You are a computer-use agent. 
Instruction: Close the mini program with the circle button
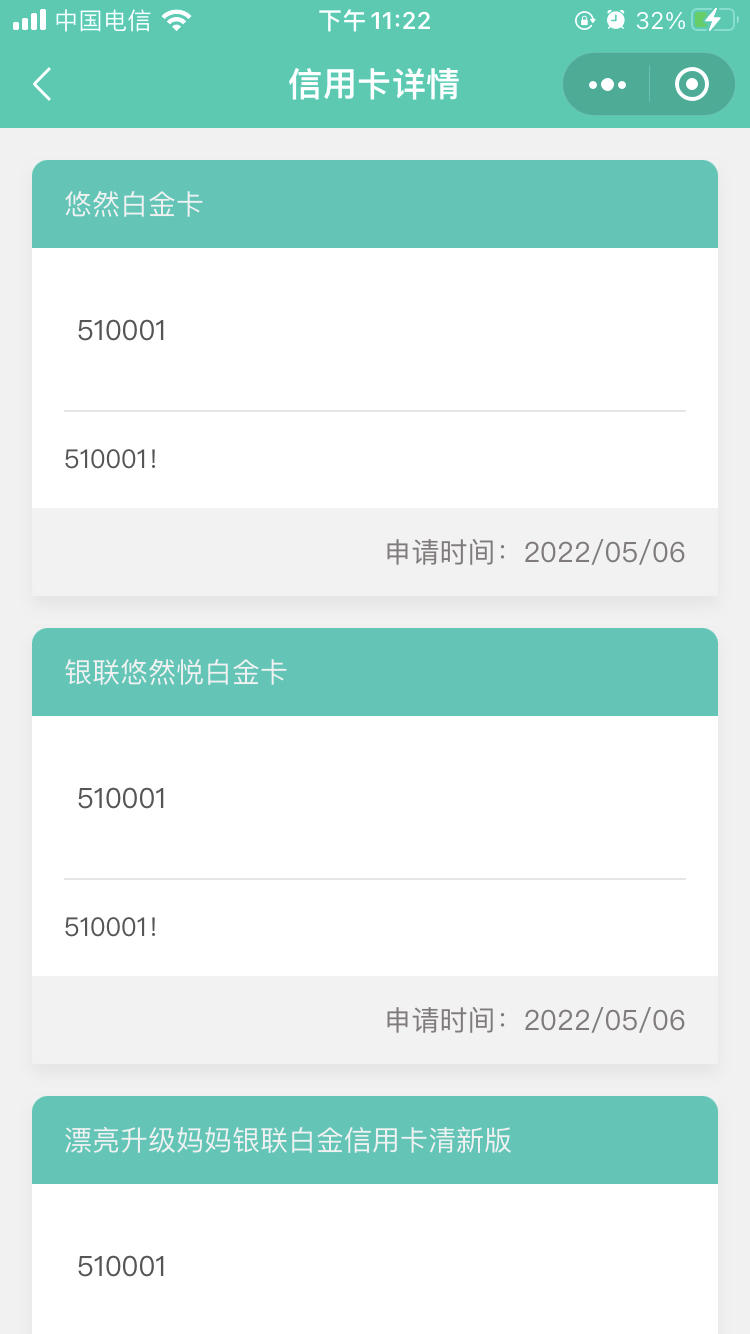tap(692, 85)
